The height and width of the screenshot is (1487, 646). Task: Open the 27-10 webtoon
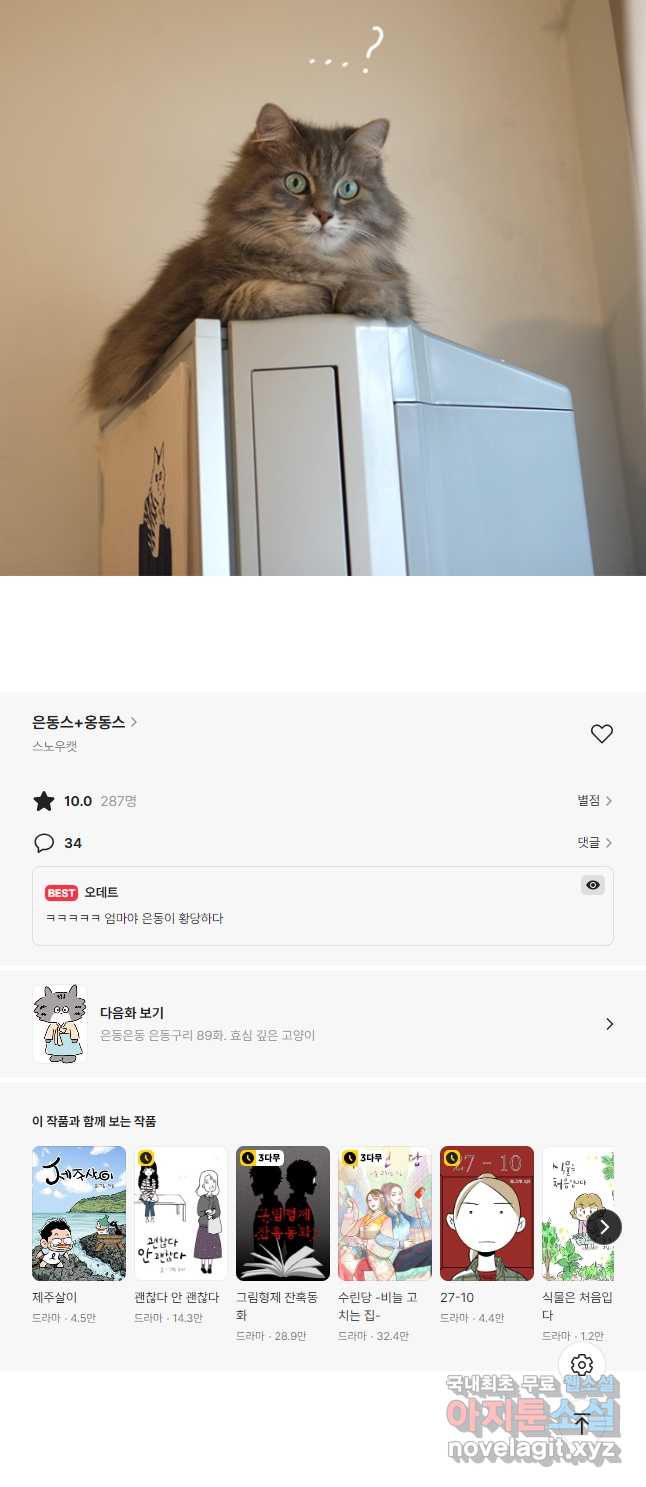[487, 1213]
